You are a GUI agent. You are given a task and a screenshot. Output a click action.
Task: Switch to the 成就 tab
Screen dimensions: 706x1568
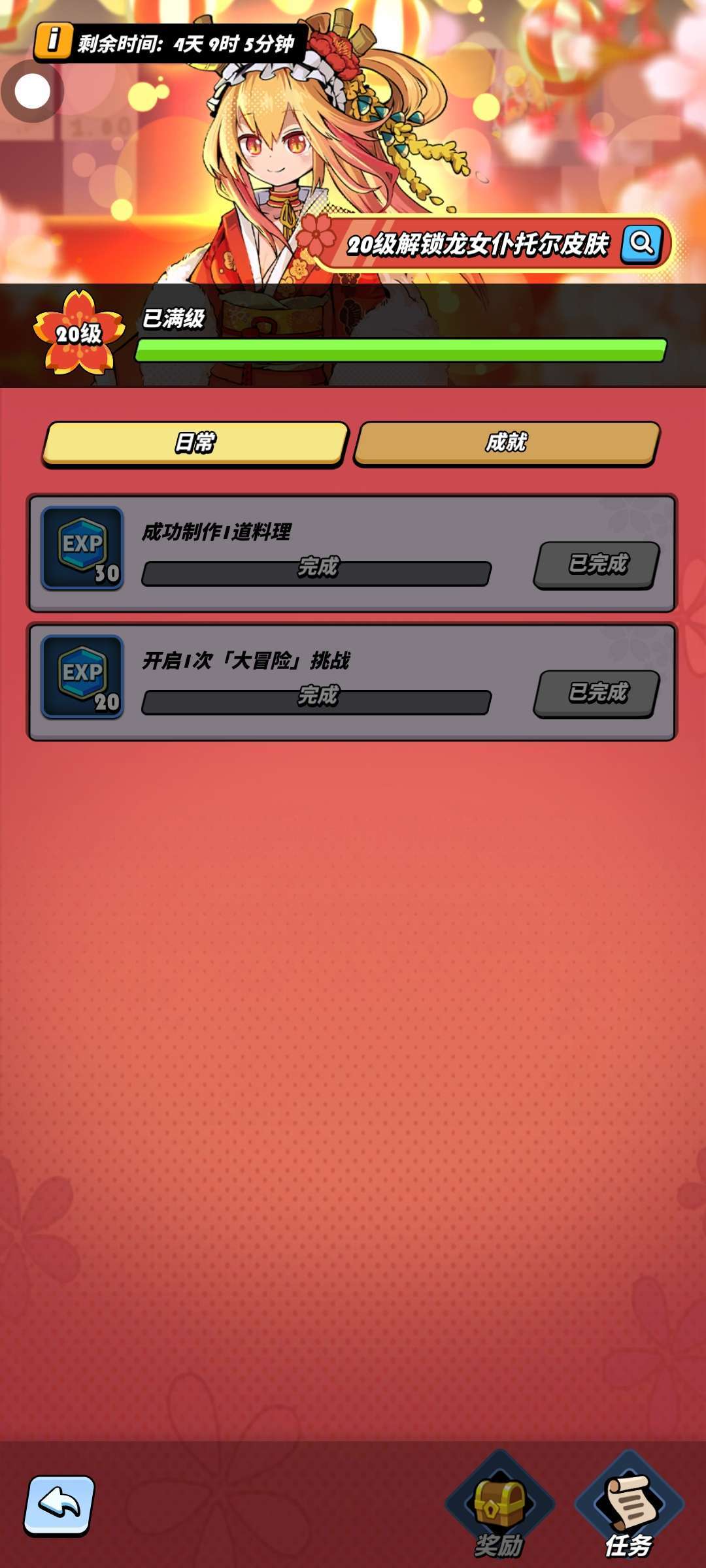[507, 442]
